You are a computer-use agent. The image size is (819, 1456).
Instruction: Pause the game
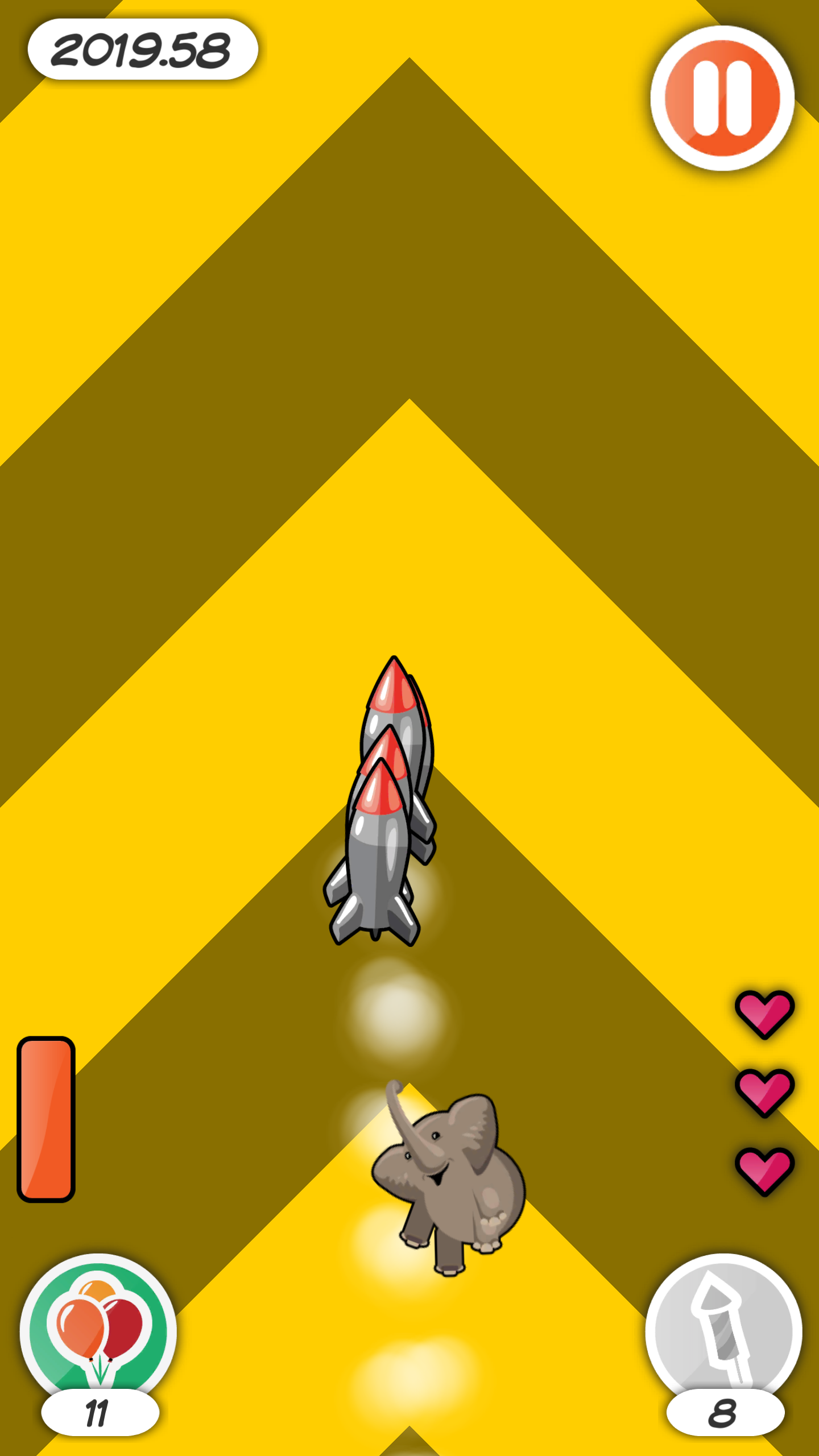coord(722,98)
